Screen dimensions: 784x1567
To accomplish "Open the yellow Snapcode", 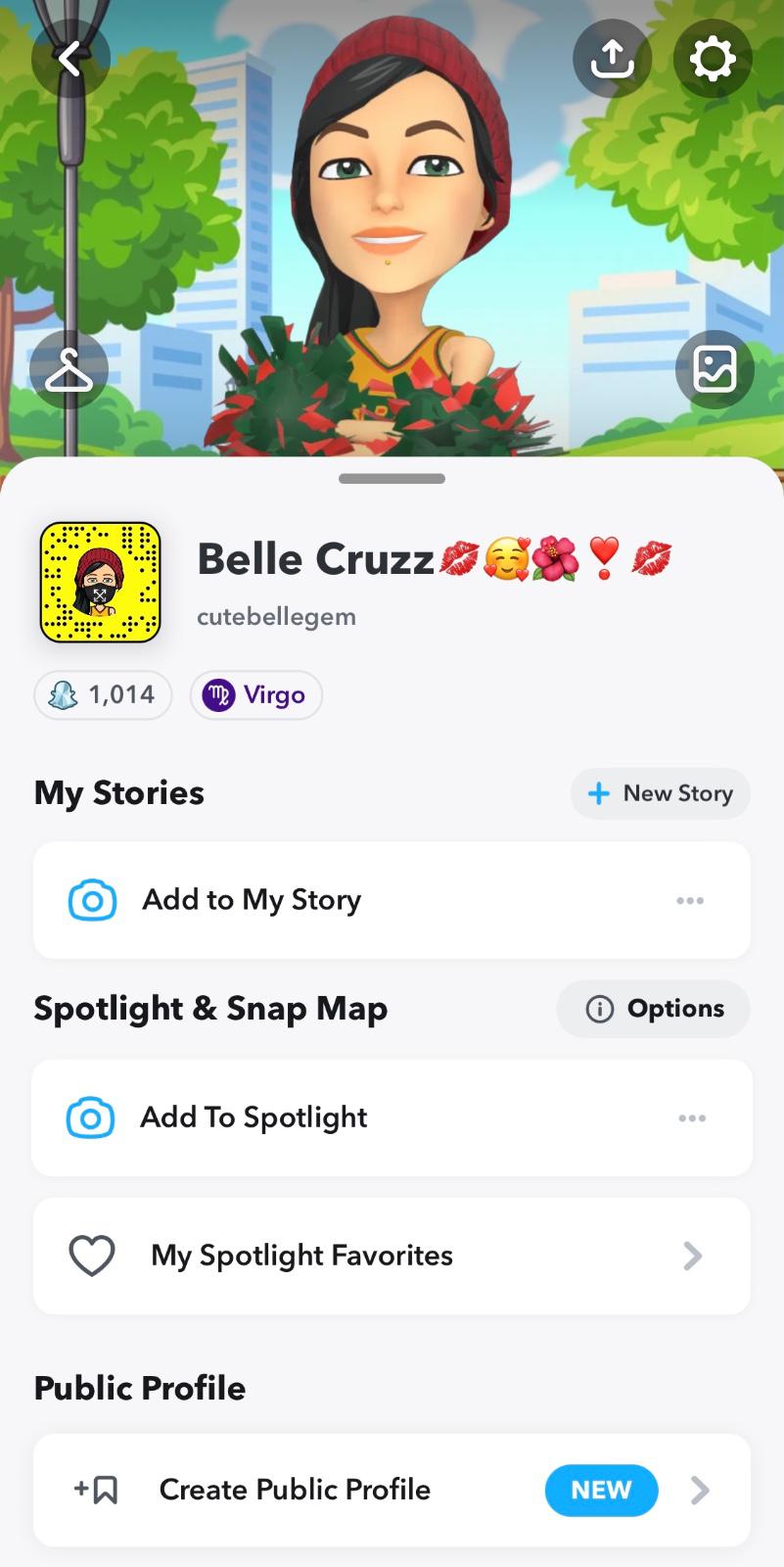I will click(100, 583).
